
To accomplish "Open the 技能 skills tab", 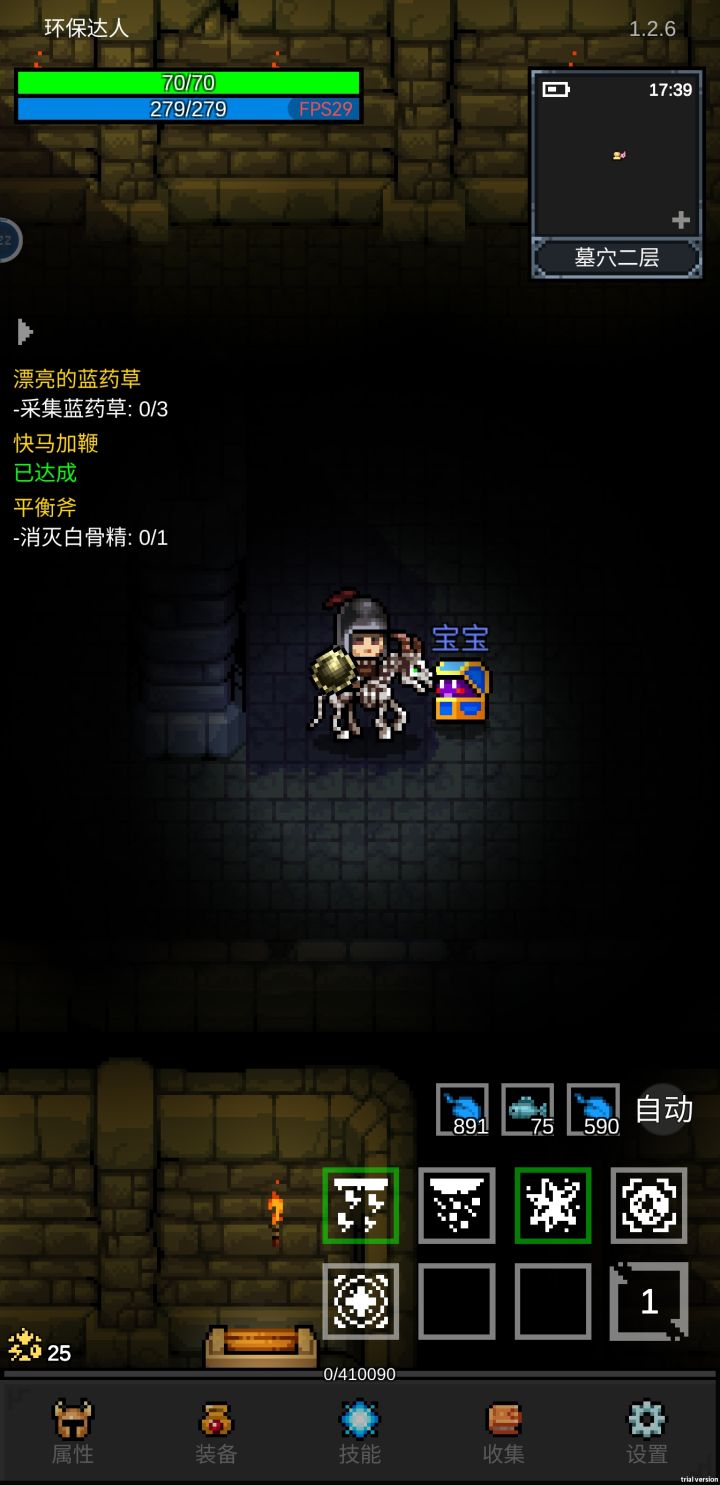I will (360, 1431).
